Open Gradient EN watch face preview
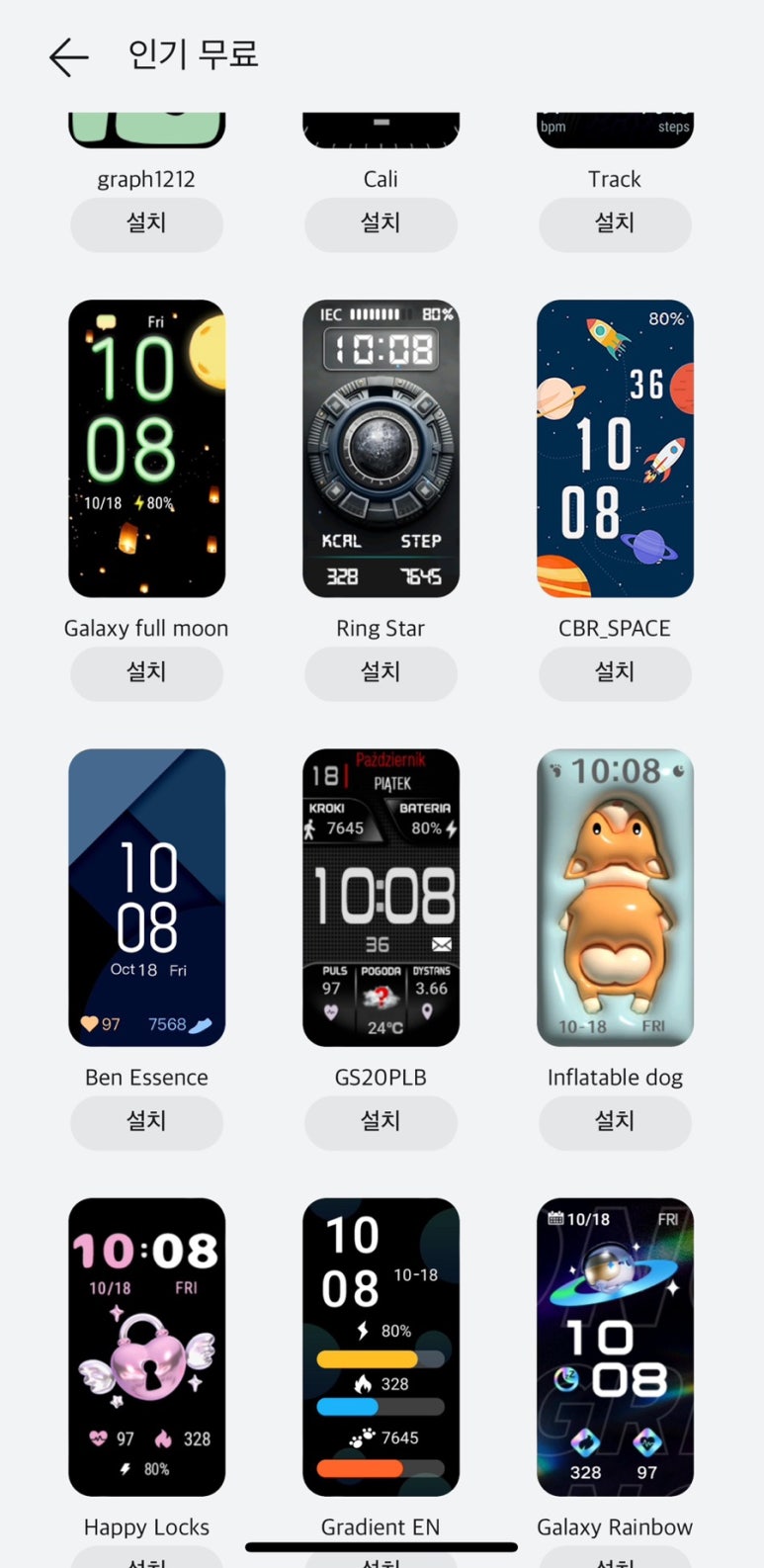Image resolution: width=764 pixels, height=1568 pixels. click(381, 1347)
